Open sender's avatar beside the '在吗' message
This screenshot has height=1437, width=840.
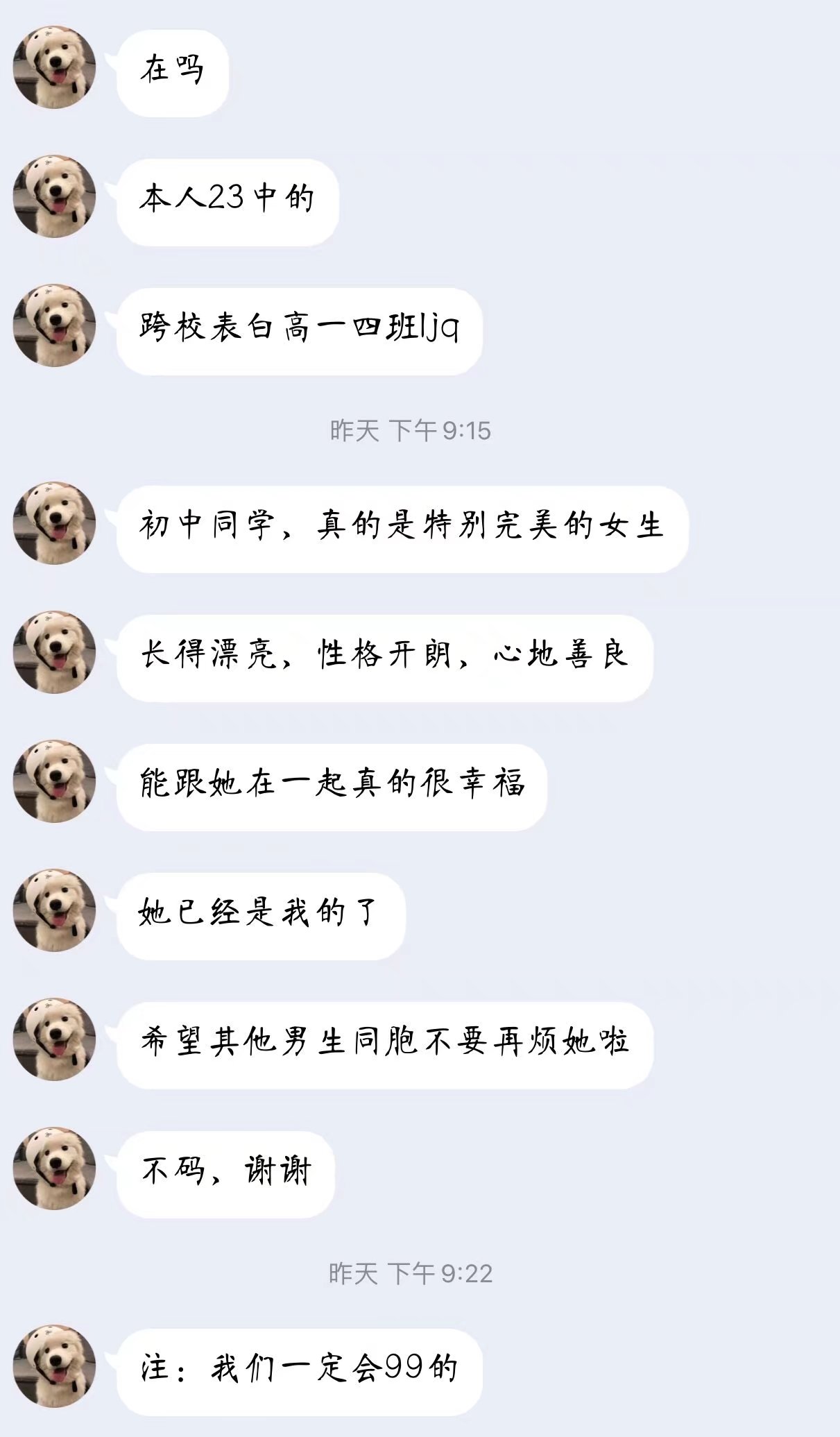[54, 67]
